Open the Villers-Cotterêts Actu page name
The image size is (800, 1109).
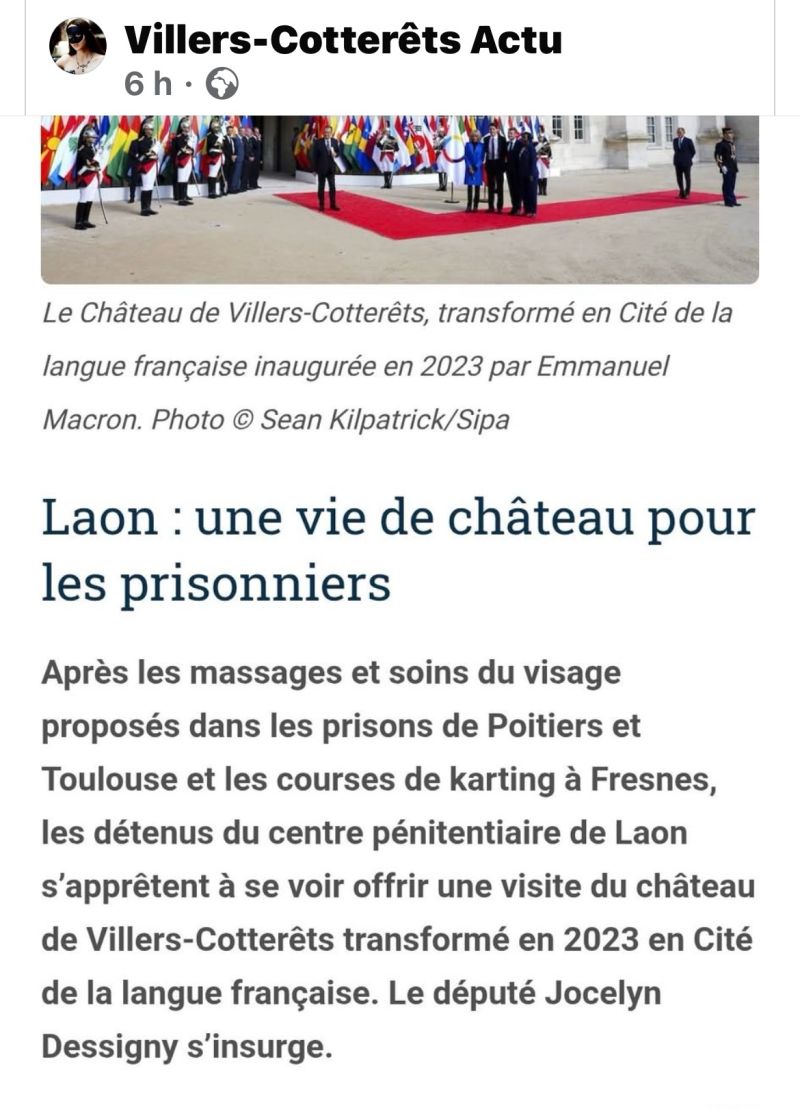tap(342, 40)
